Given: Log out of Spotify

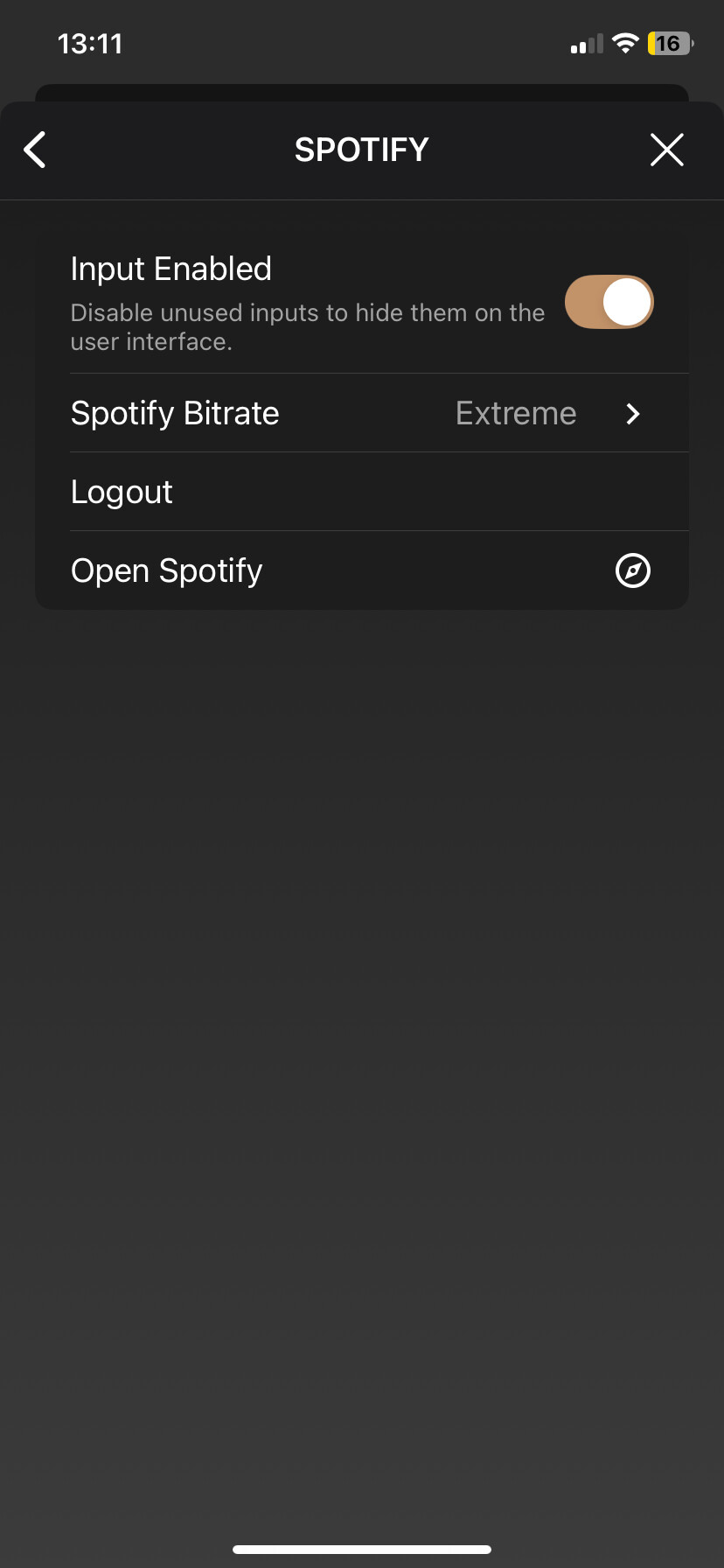Looking at the screenshot, I should click(122, 492).
